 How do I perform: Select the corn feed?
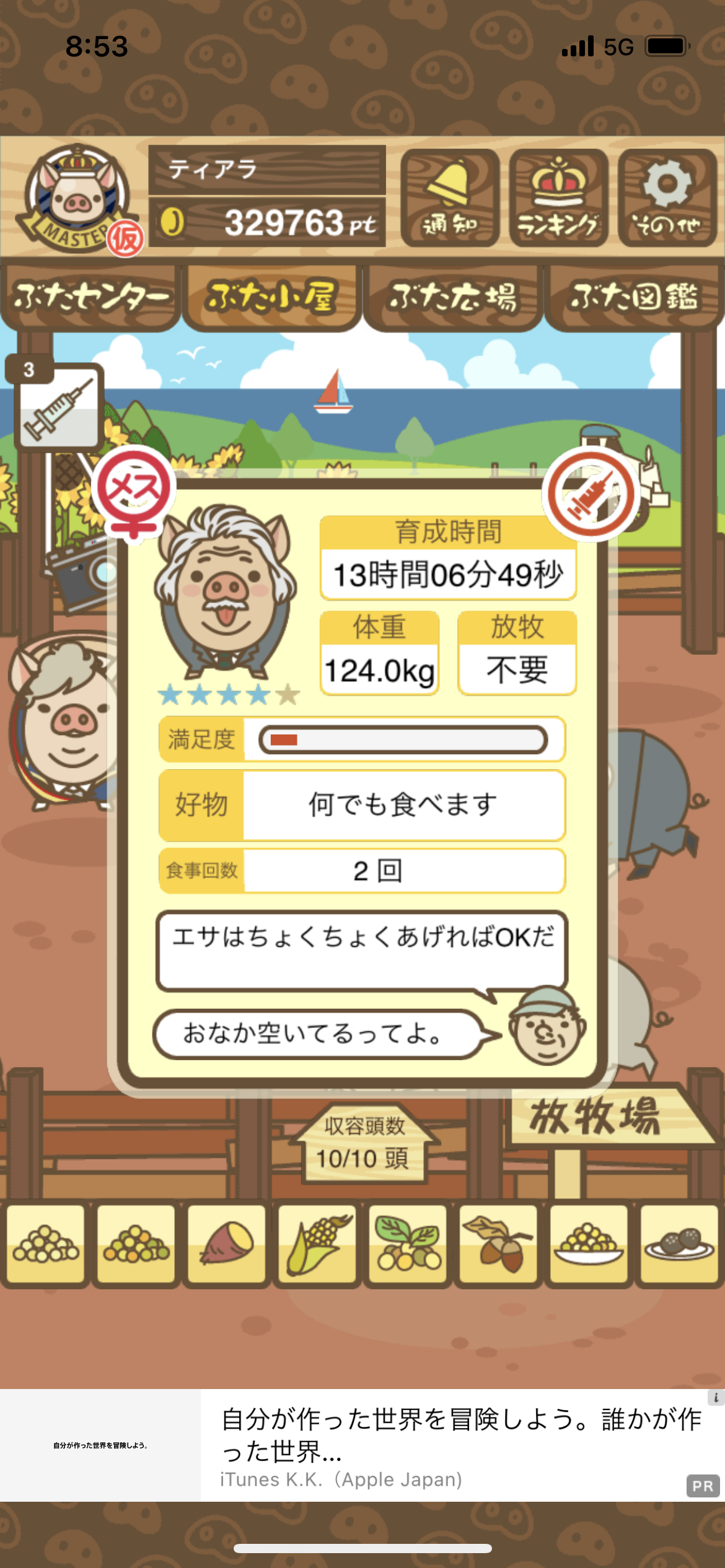click(317, 1244)
